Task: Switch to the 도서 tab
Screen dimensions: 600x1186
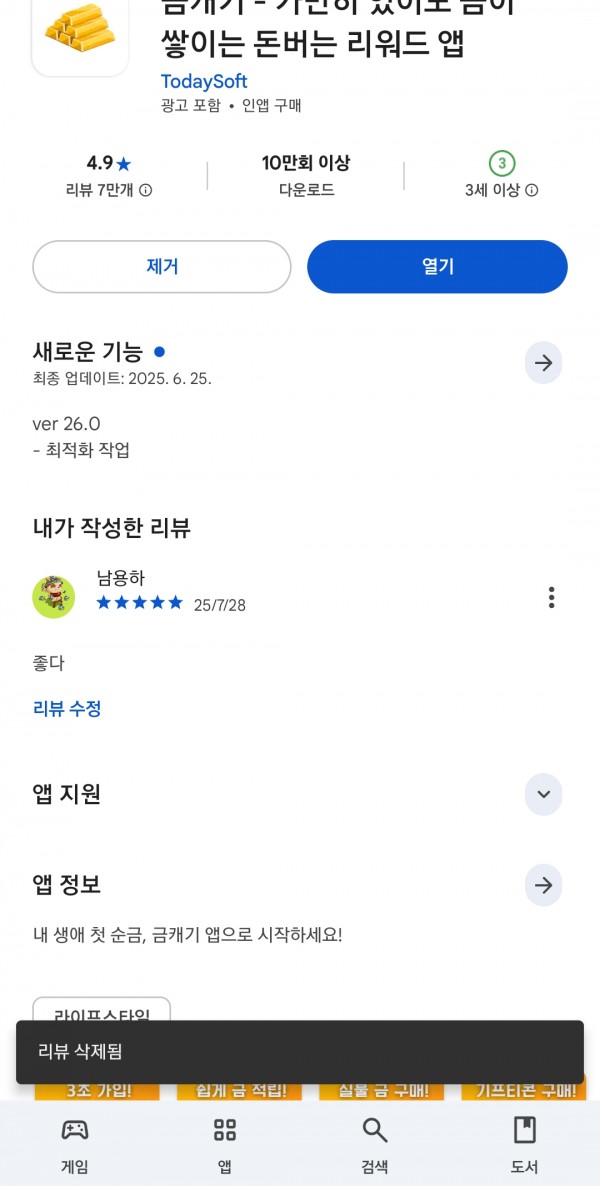Action: [x=524, y=1144]
